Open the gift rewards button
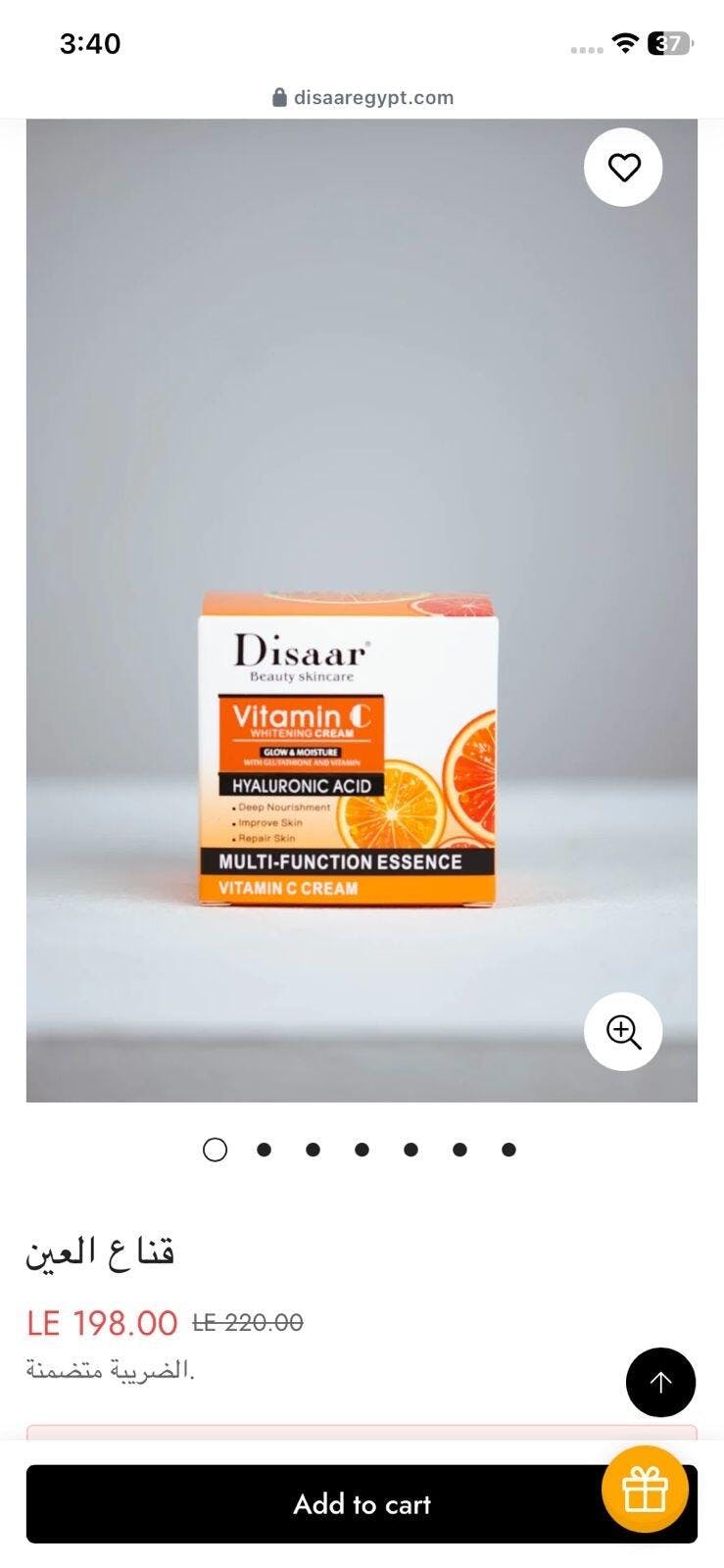This screenshot has width=724, height=1568. click(x=645, y=1490)
